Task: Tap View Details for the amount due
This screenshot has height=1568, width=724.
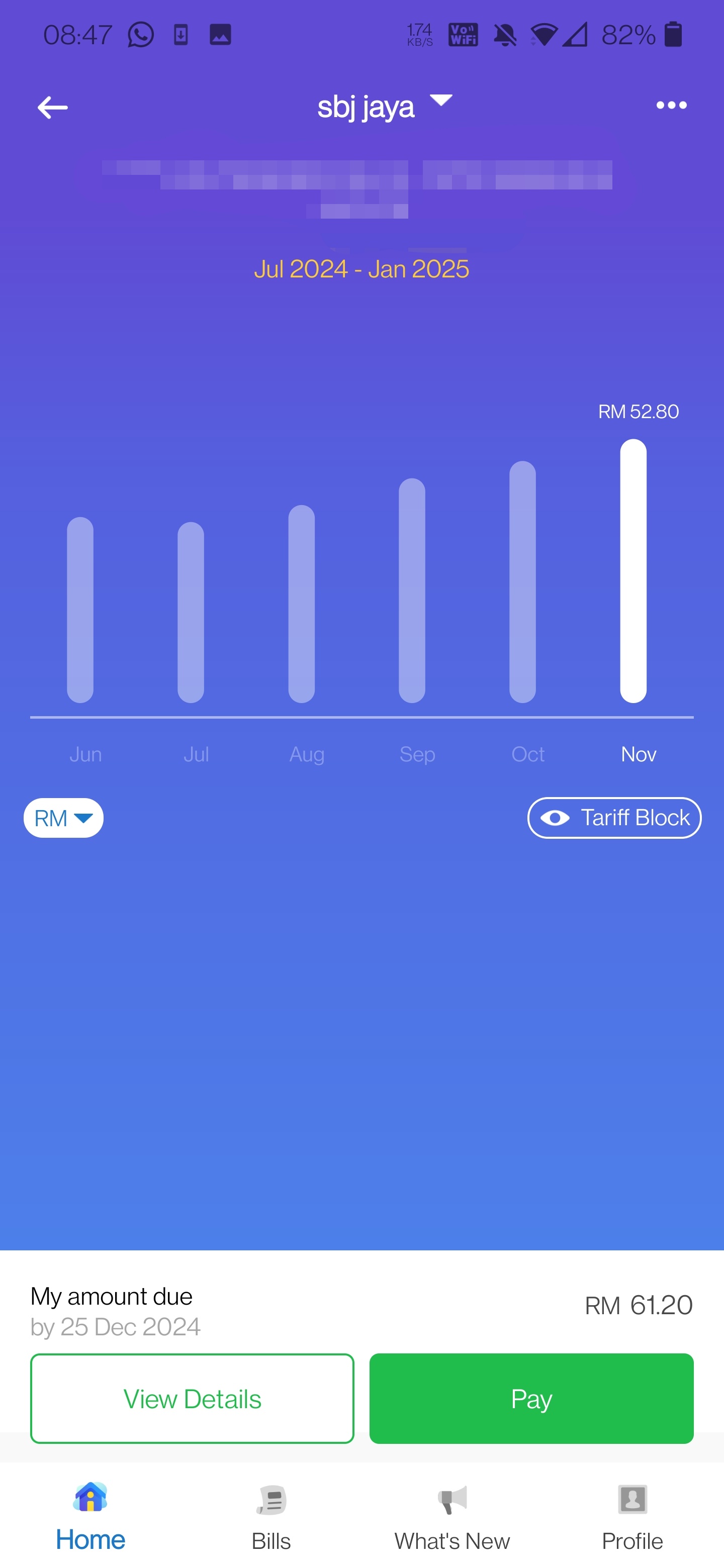Action: [192, 1398]
